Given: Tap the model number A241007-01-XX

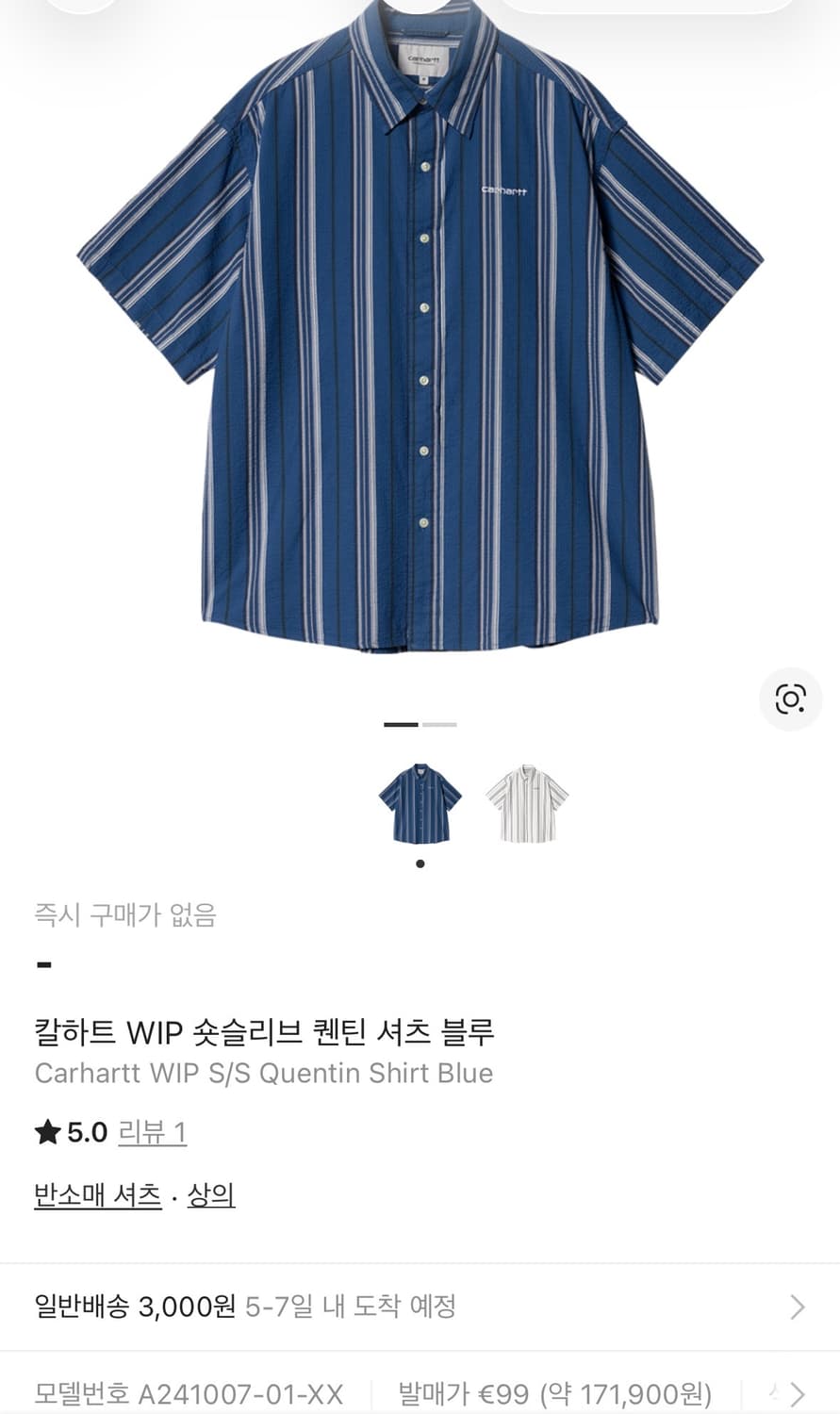Looking at the screenshot, I should pos(189,1392).
